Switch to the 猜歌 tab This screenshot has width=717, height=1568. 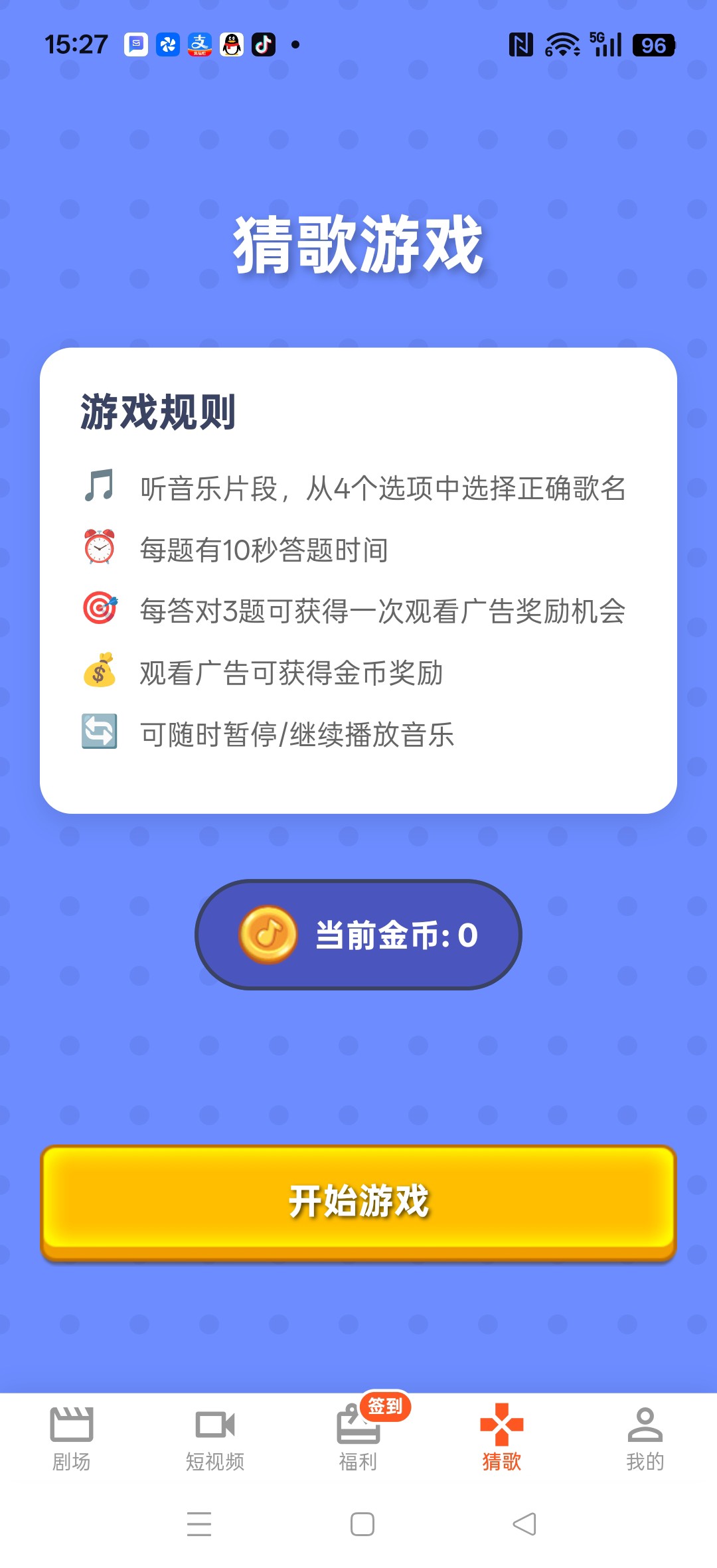coord(502,1444)
